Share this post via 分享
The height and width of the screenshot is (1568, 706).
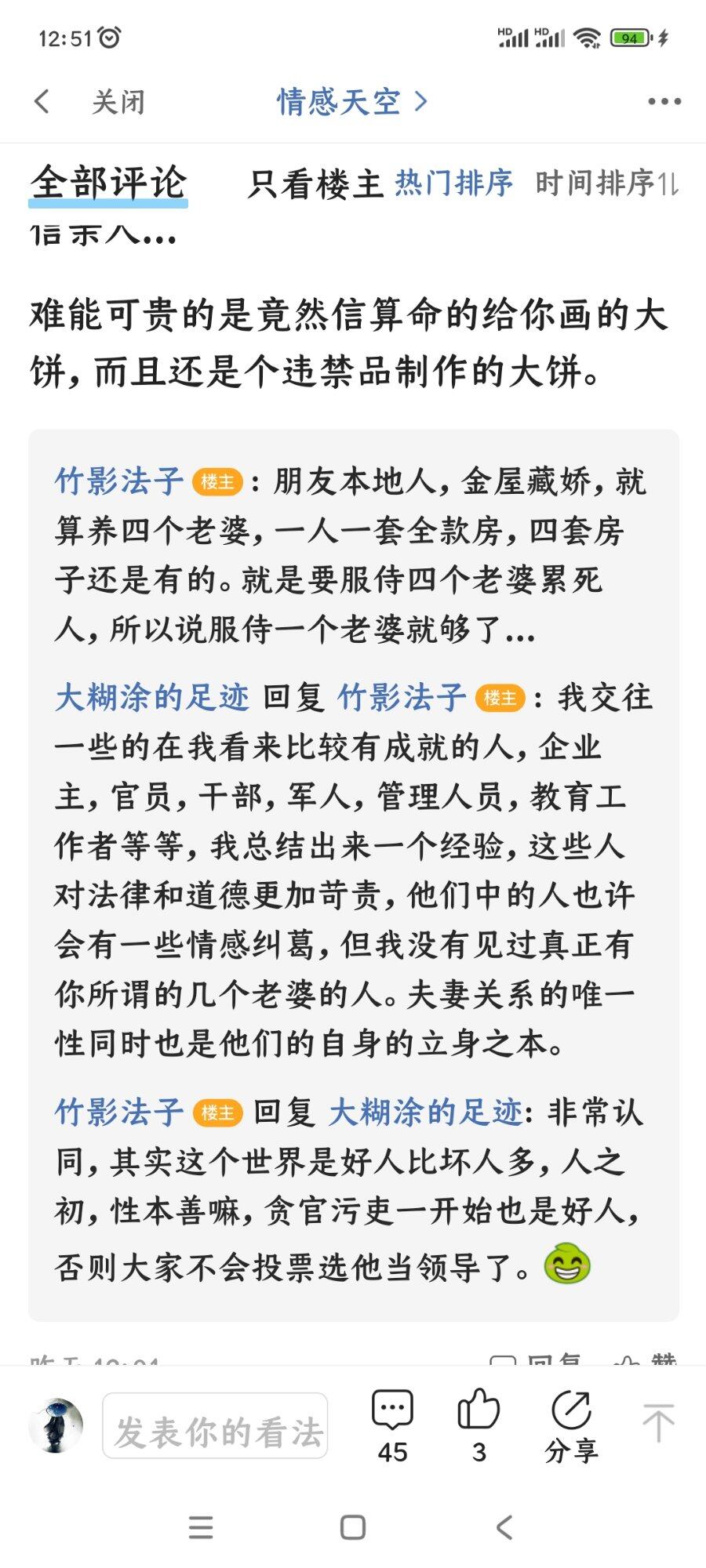pos(571,1425)
